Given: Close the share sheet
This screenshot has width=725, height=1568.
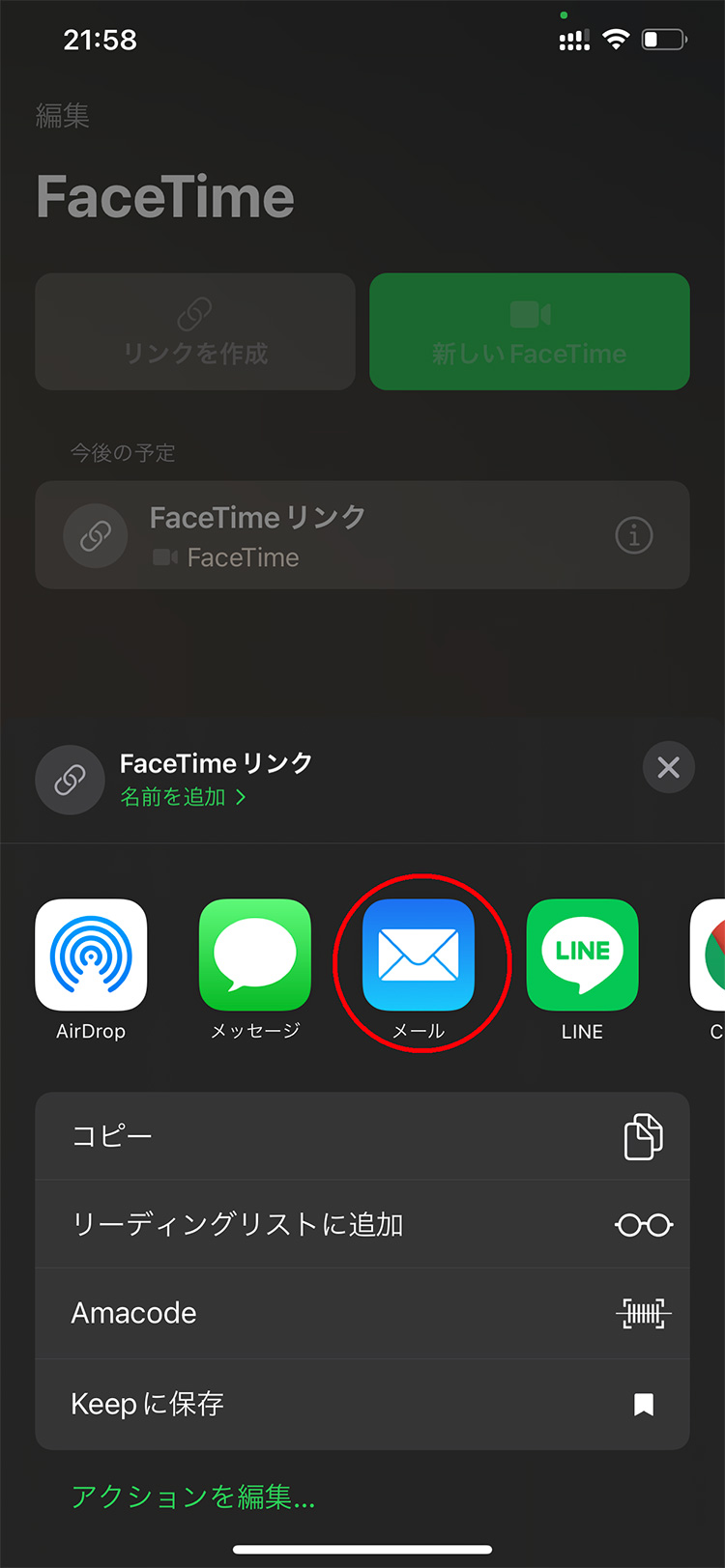Looking at the screenshot, I should (x=668, y=768).
